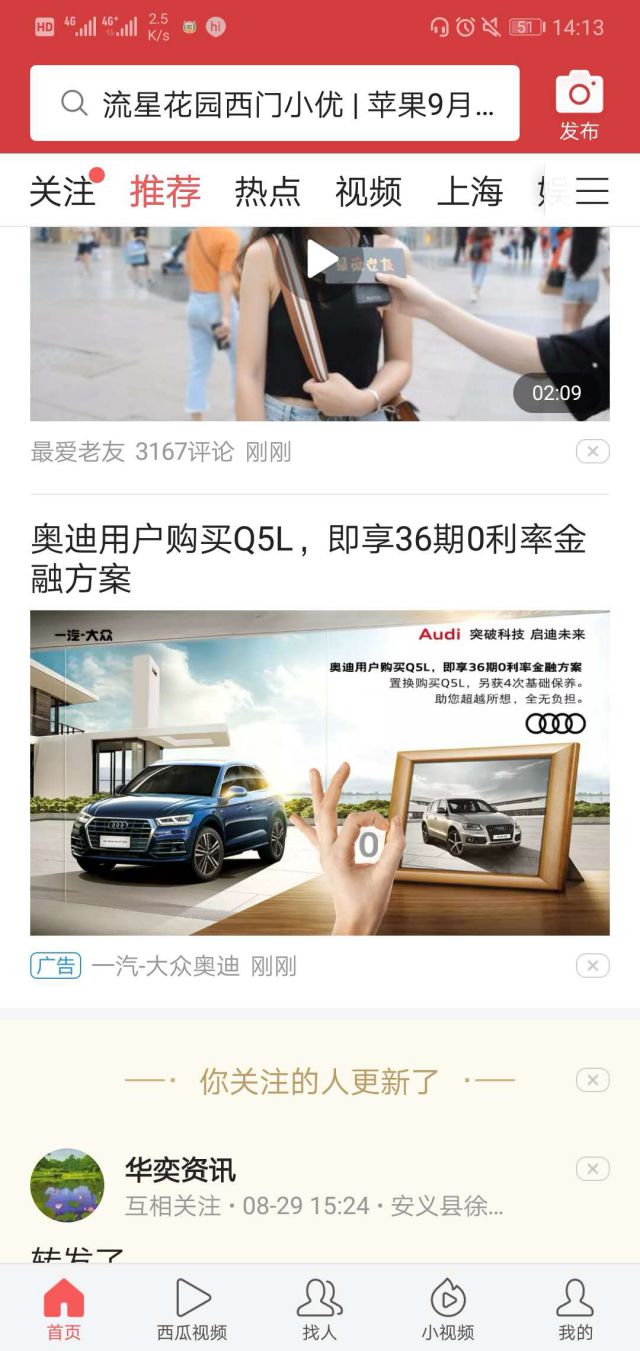Open 华奕资讯's profile
The image size is (640, 1351).
[x=67, y=1185]
